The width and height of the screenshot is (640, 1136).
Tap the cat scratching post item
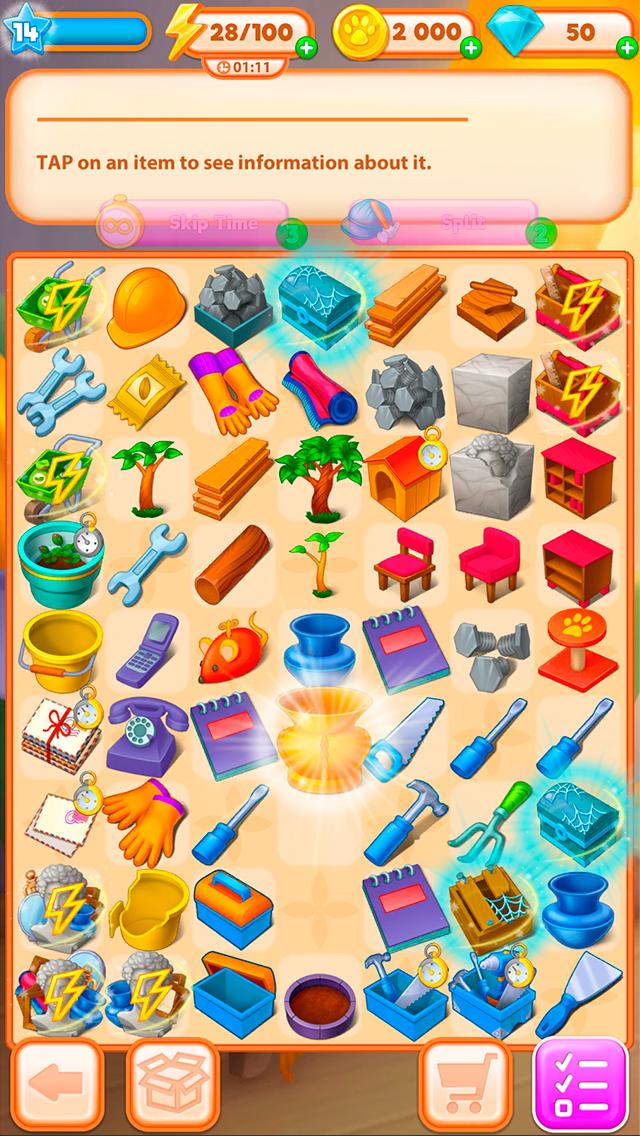coord(578,650)
